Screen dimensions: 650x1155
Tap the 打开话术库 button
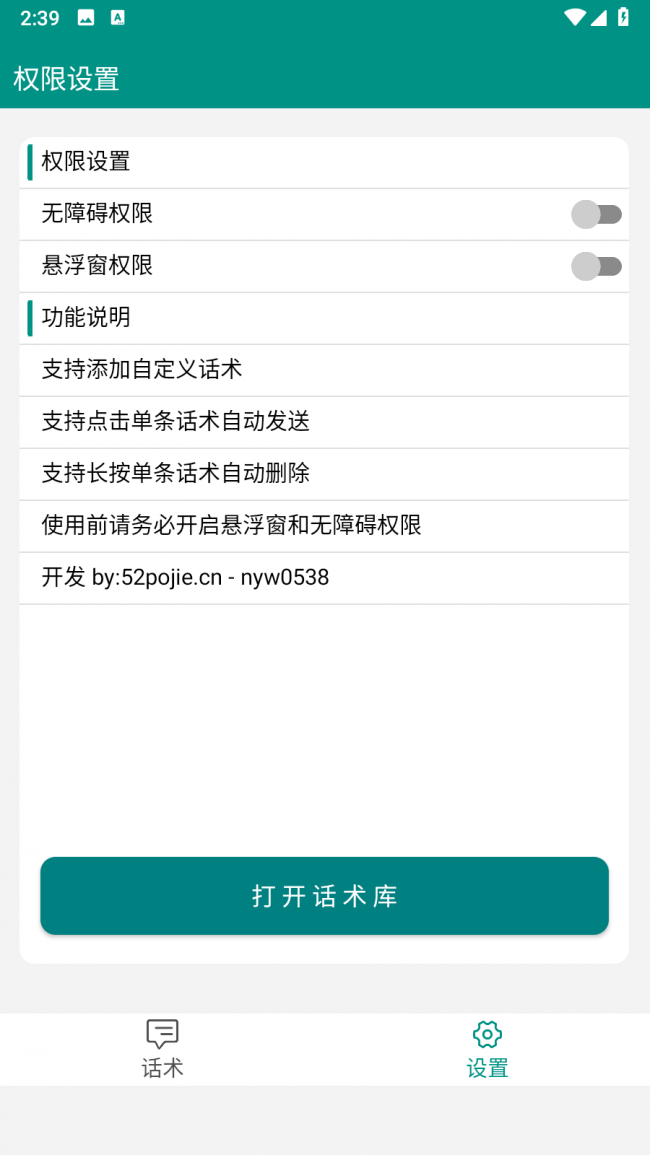point(324,896)
